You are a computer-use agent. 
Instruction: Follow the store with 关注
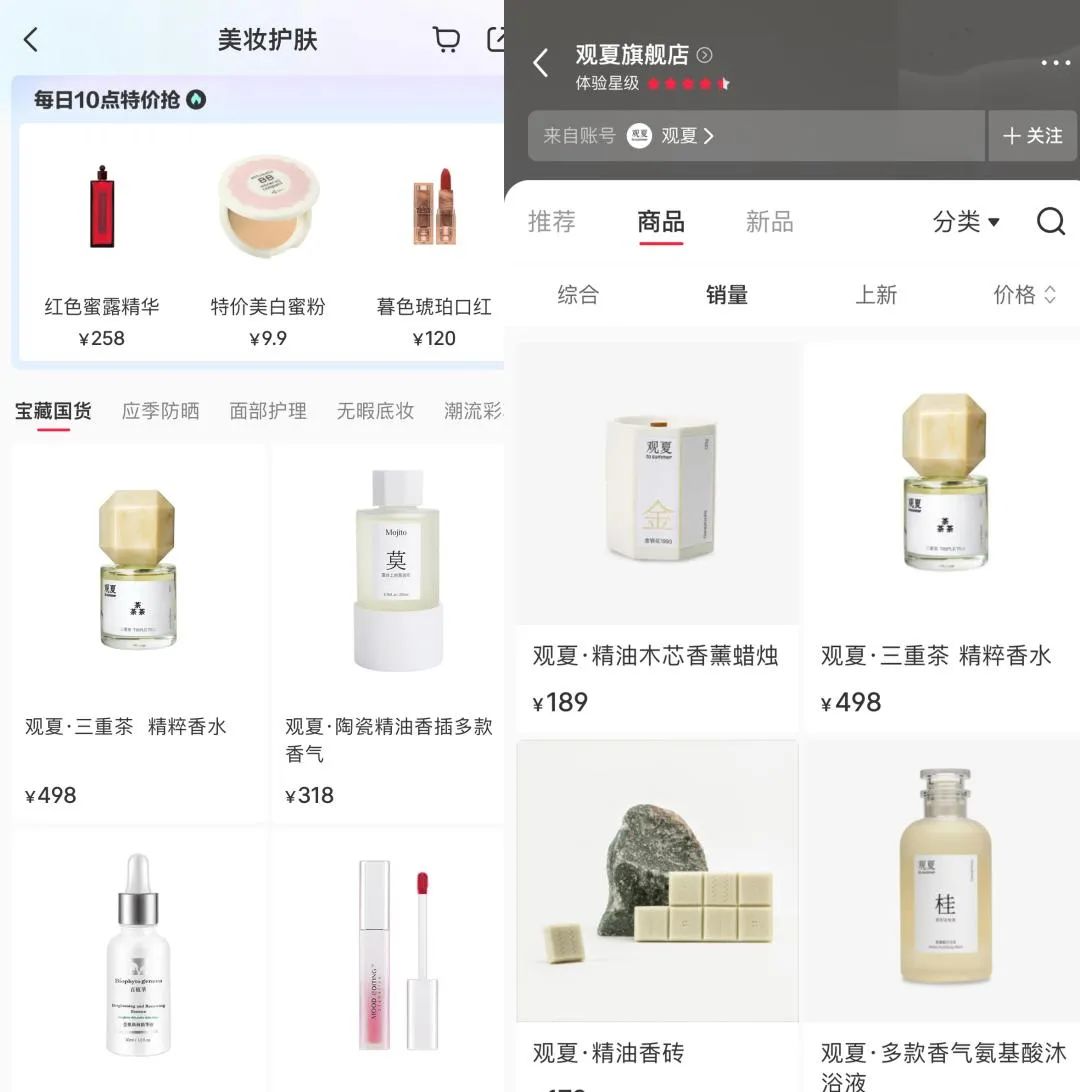(x=1033, y=136)
